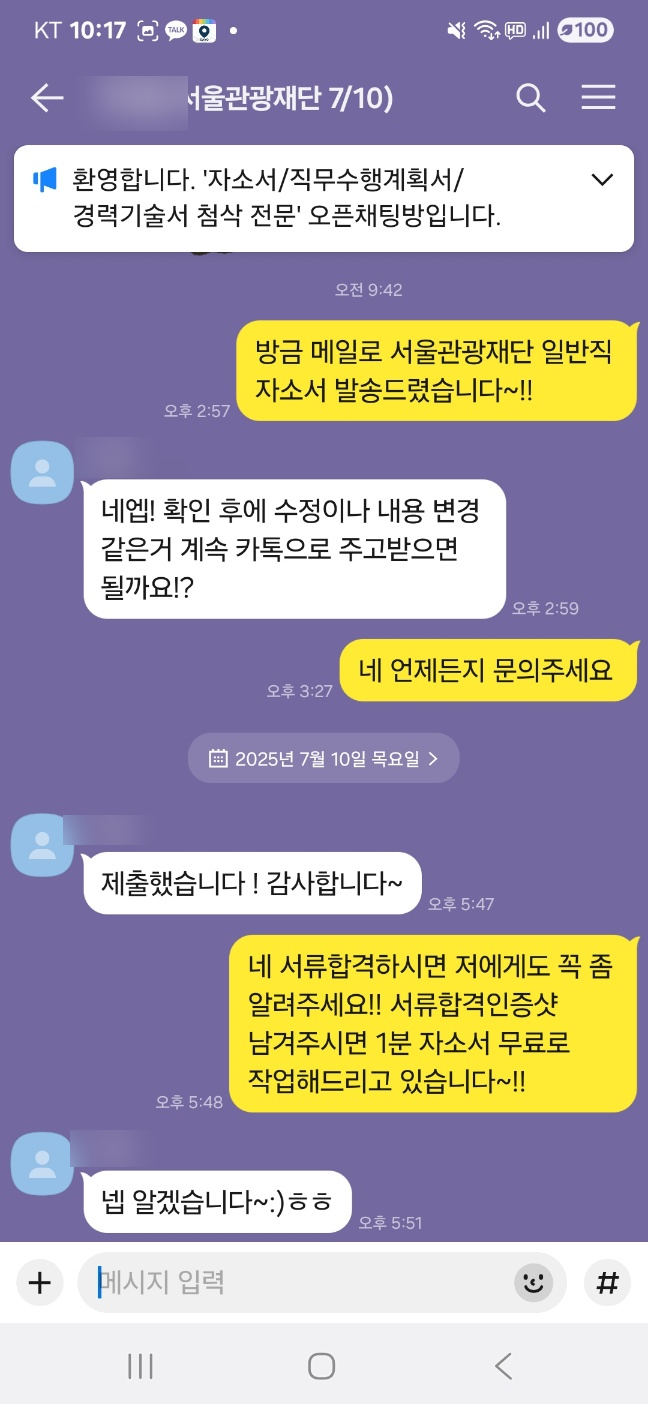This screenshot has height=1404, width=648.
Task: Go back to the chat list
Action: click(x=47, y=97)
